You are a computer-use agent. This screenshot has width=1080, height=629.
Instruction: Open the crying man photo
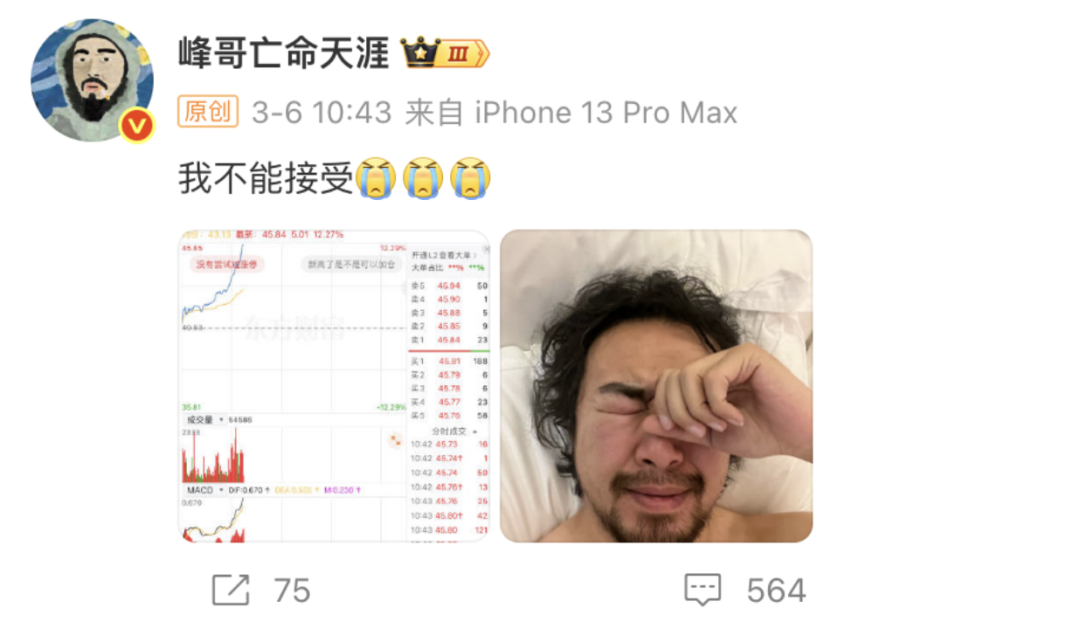click(656, 386)
